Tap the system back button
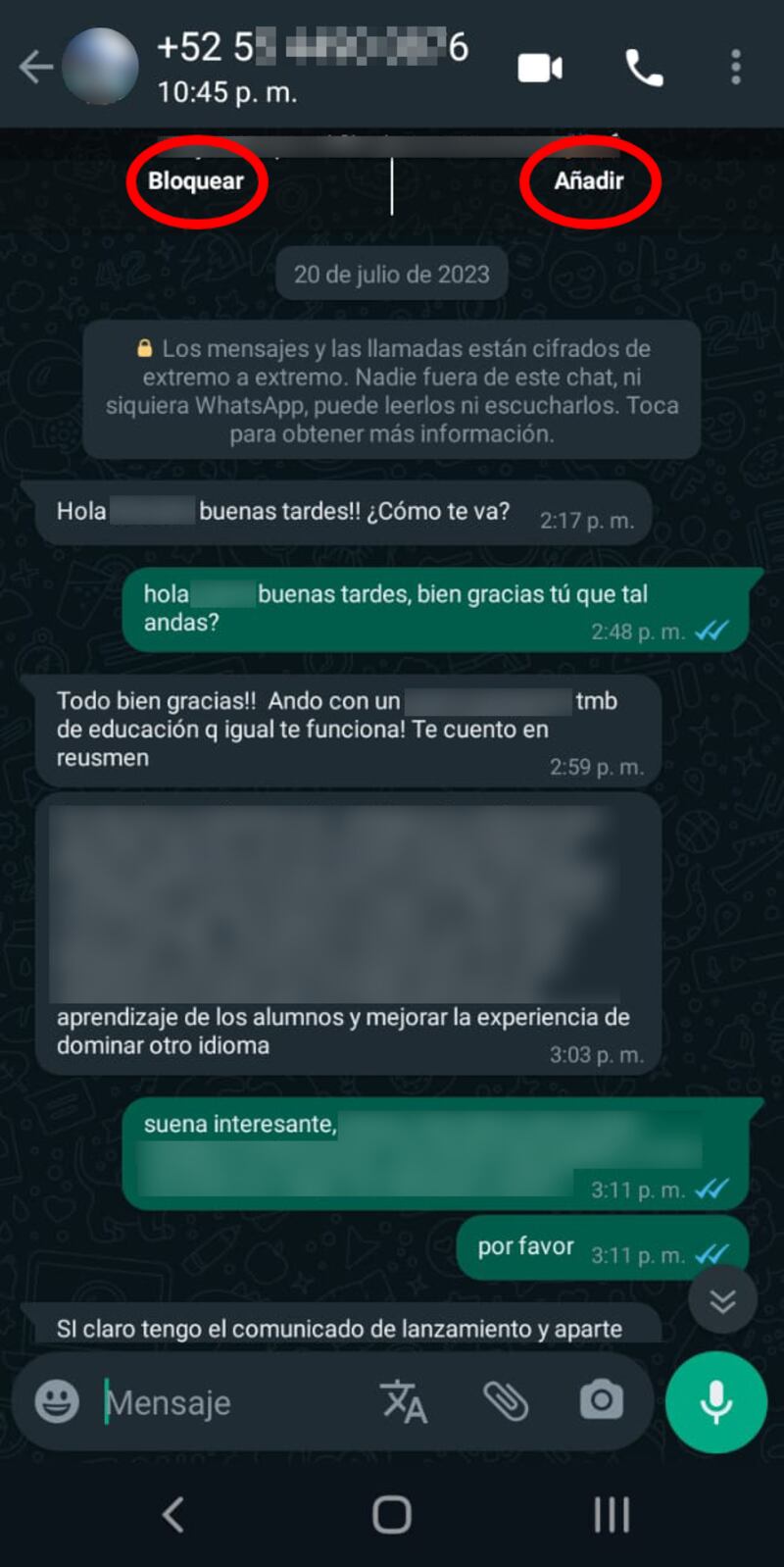The width and height of the screenshot is (784, 1567). click(x=173, y=1515)
